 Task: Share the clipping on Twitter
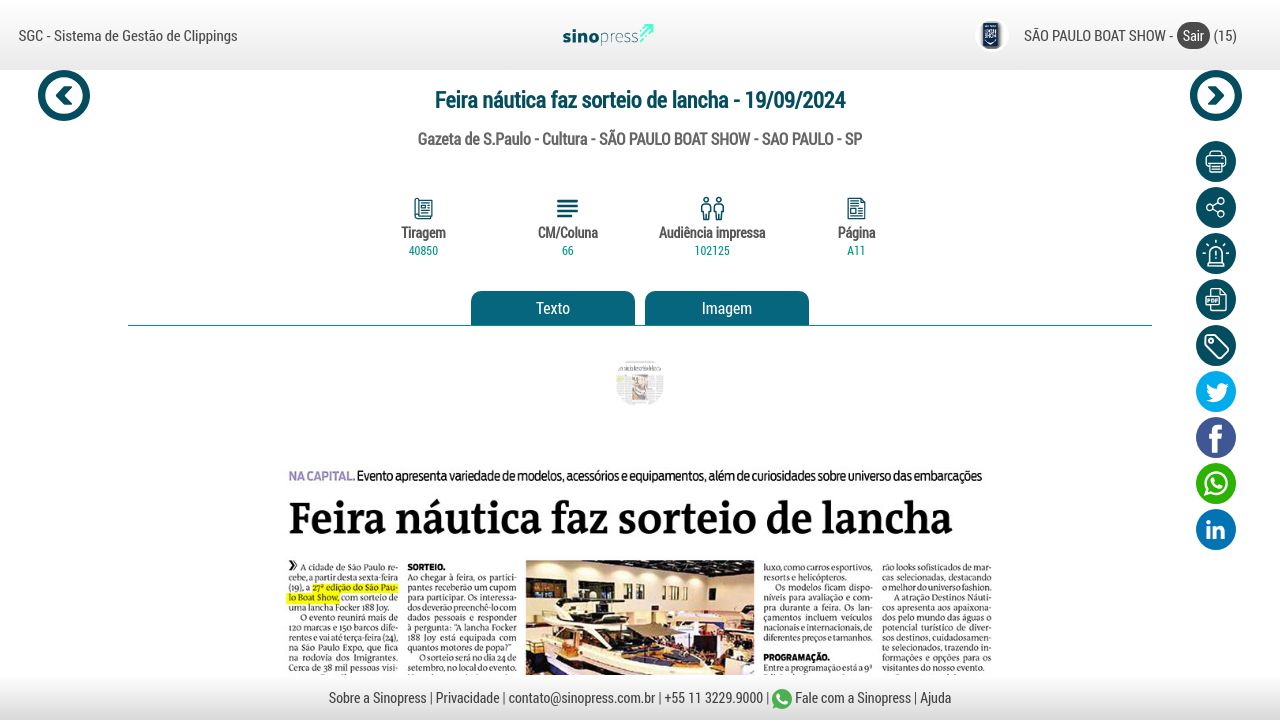point(1215,392)
